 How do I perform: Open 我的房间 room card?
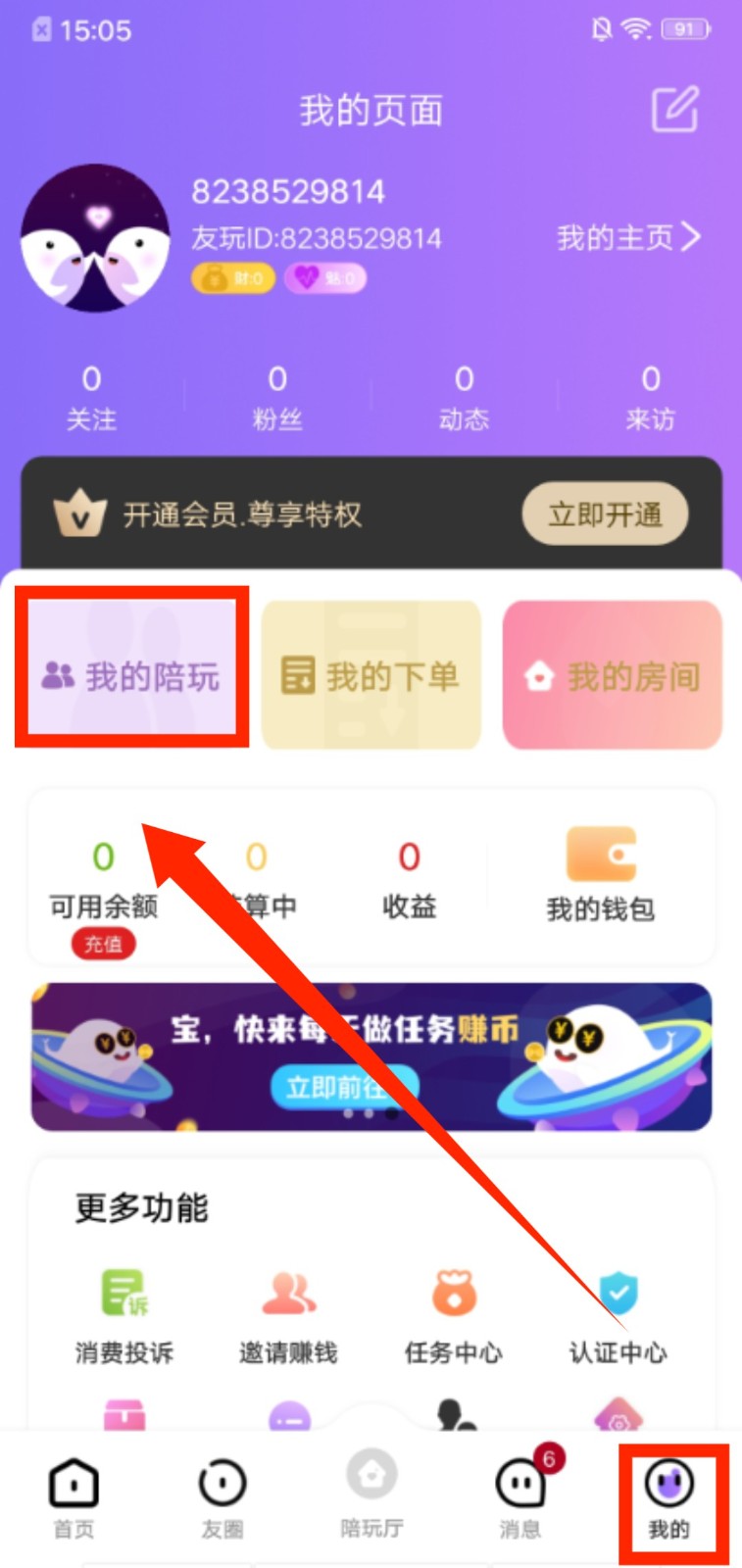613,676
